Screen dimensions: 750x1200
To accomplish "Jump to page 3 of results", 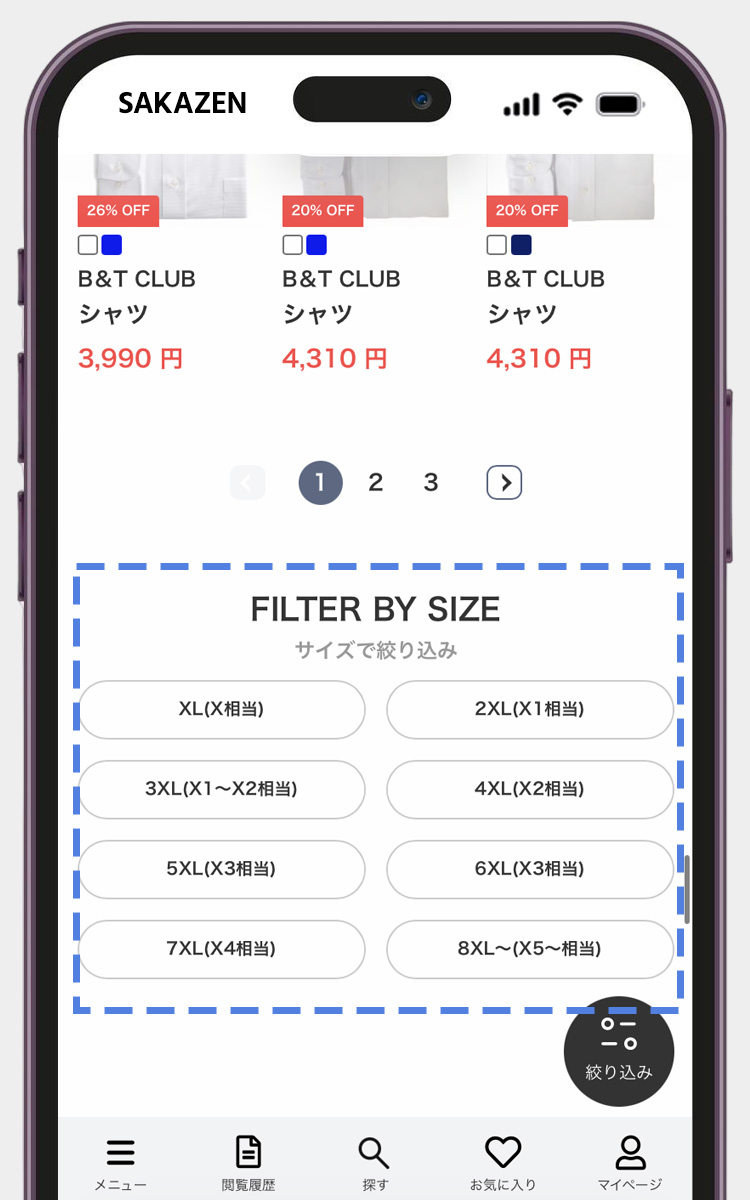I will pos(431,483).
